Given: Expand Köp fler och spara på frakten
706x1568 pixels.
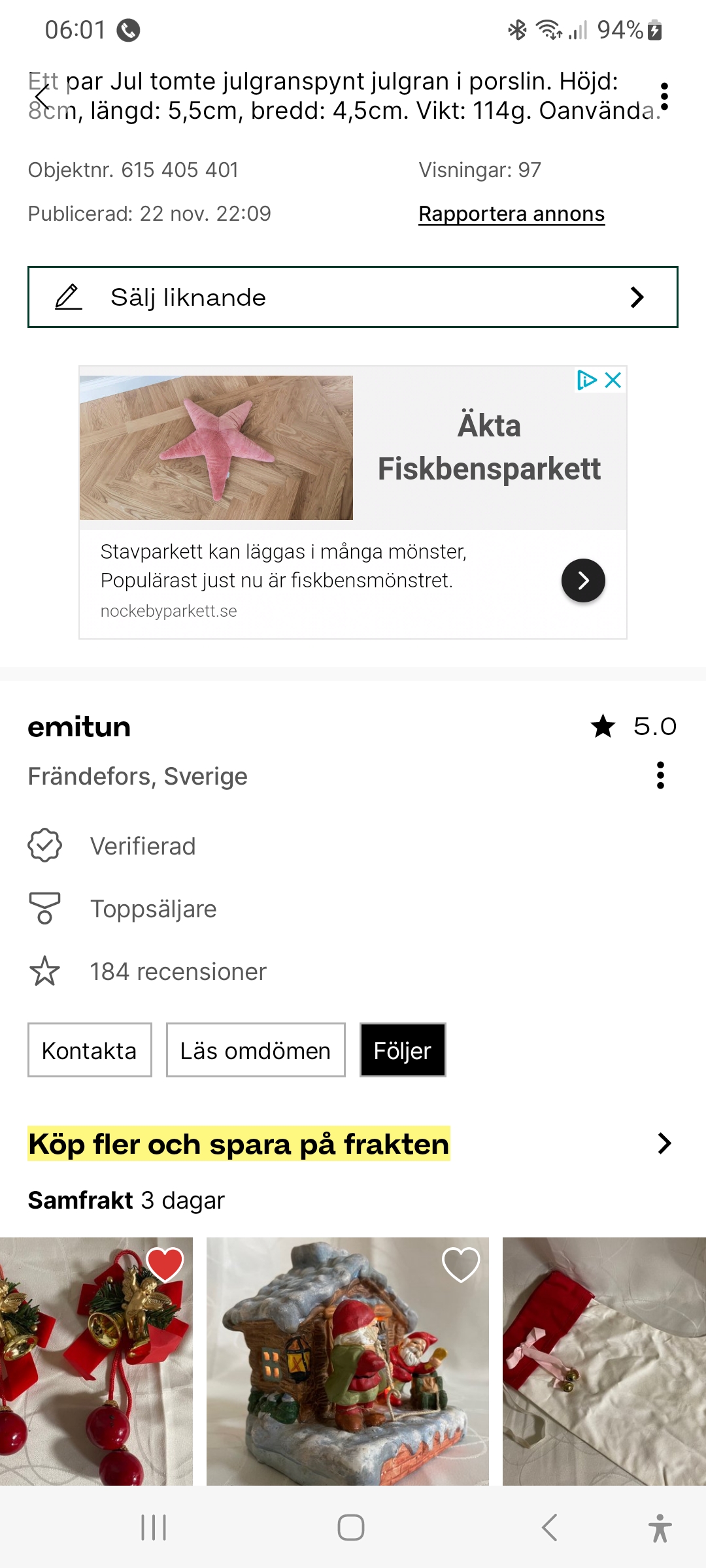Looking at the screenshot, I should (664, 1143).
